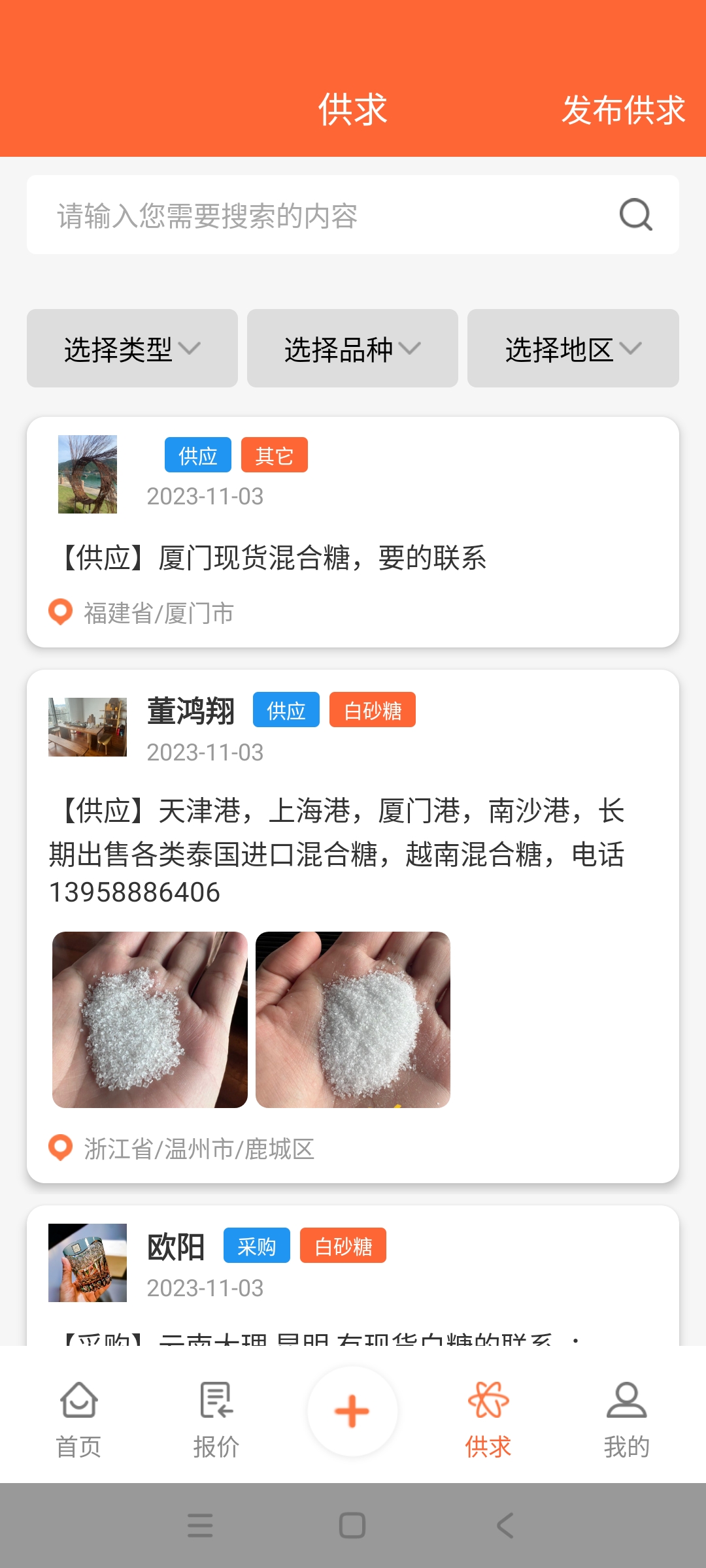706x1568 pixels.
Task: Expand the 选择类型 dropdown
Action: (132, 348)
